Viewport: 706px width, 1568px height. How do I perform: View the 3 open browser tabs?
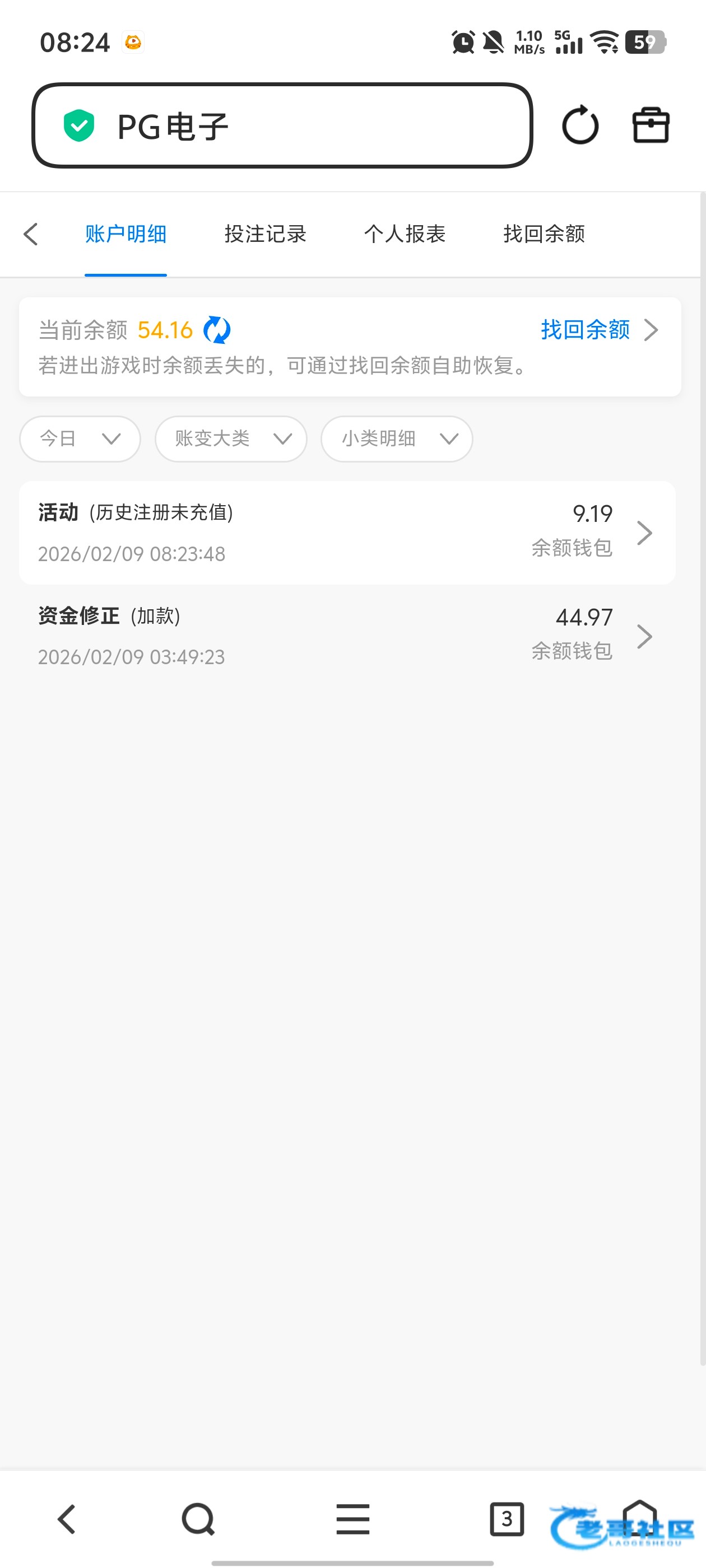click(x=507, y=1519)
